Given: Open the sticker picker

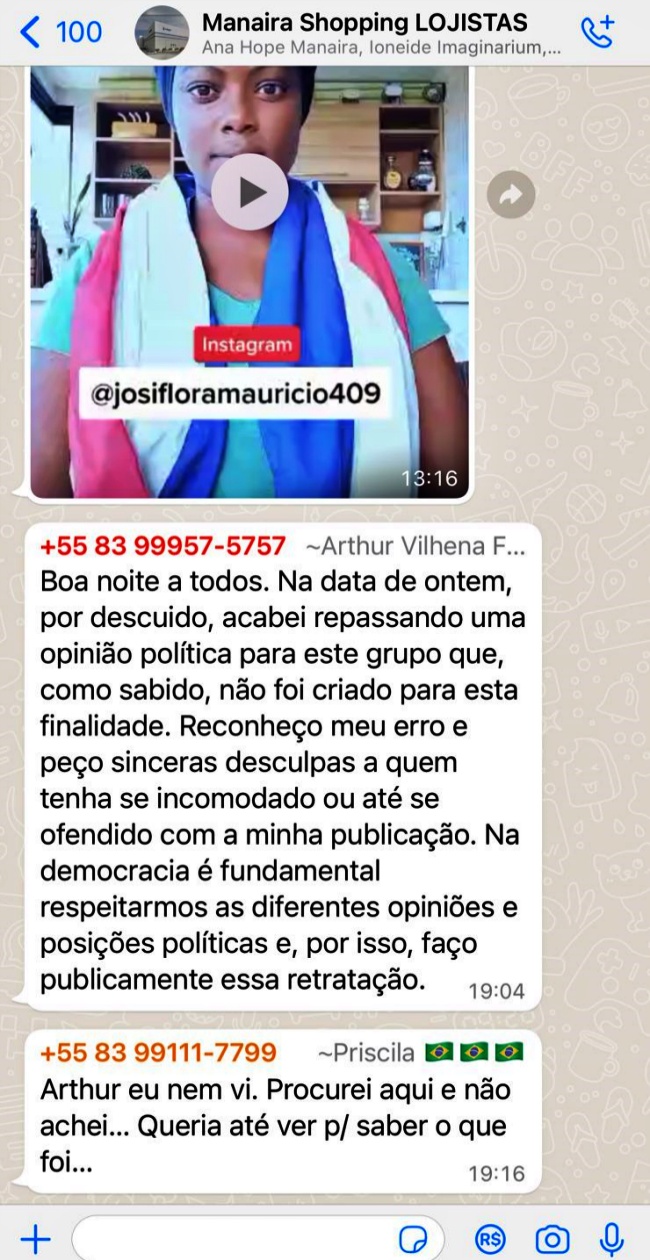Looking at the screenshot, I should click(413, 1239).
